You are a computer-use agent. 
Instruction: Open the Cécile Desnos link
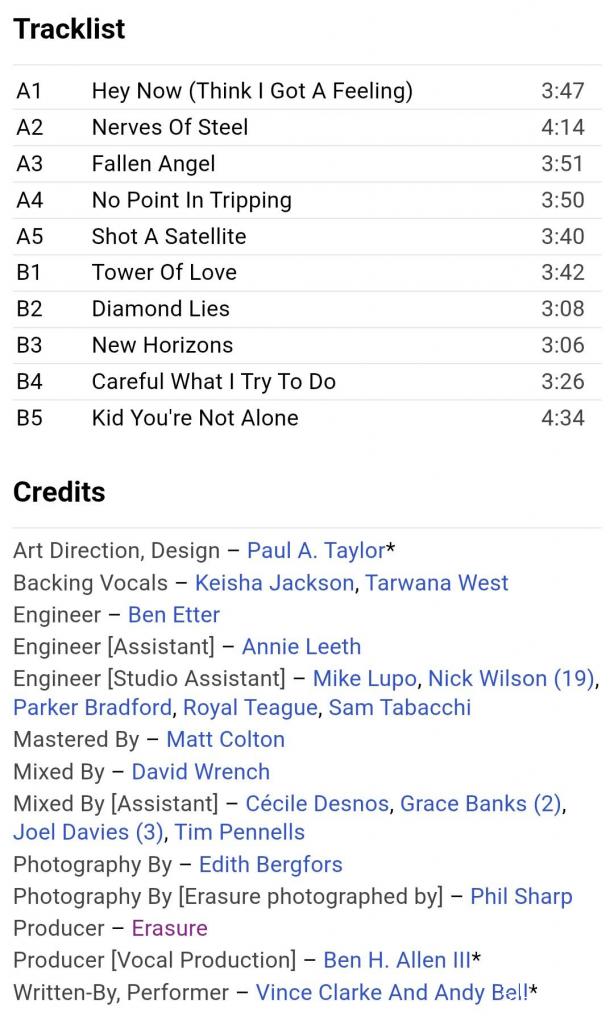tap(317, 804)
